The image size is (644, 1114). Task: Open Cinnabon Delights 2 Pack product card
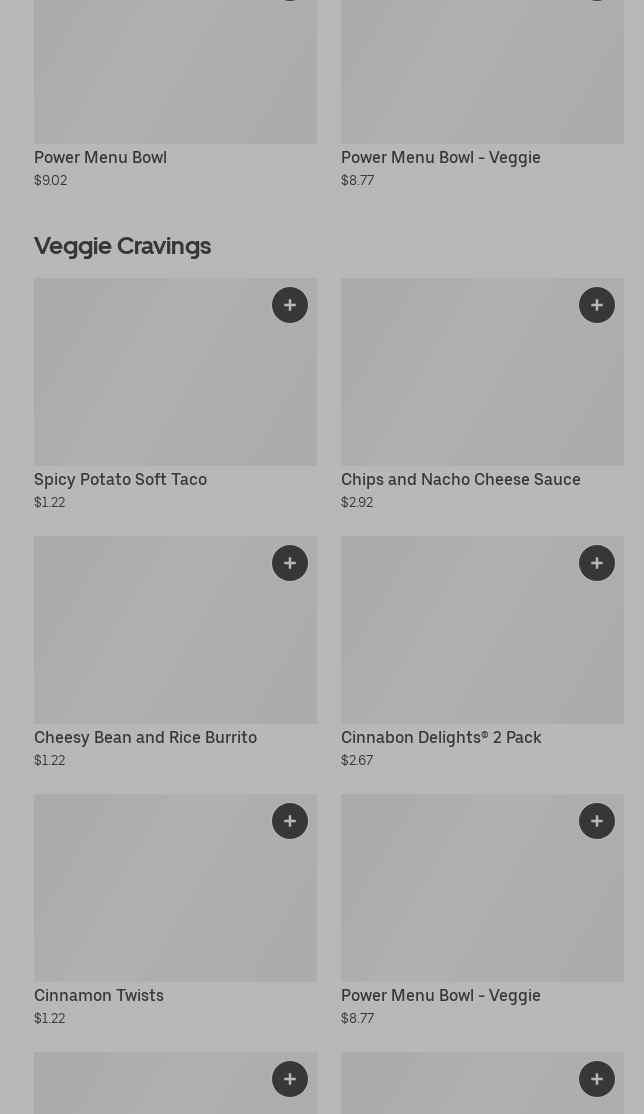tap(482, 648)
